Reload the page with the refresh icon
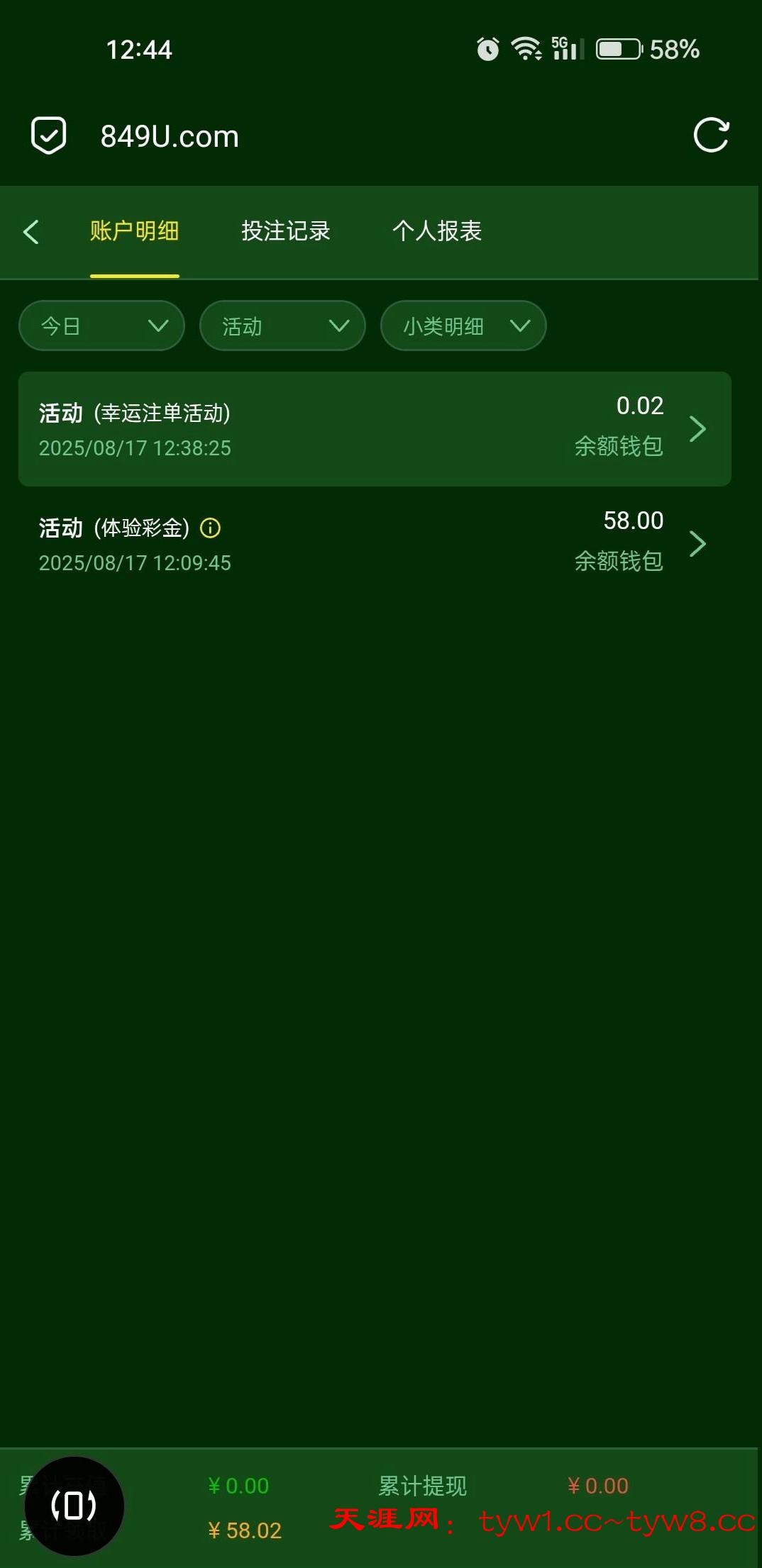 (711, 135)
